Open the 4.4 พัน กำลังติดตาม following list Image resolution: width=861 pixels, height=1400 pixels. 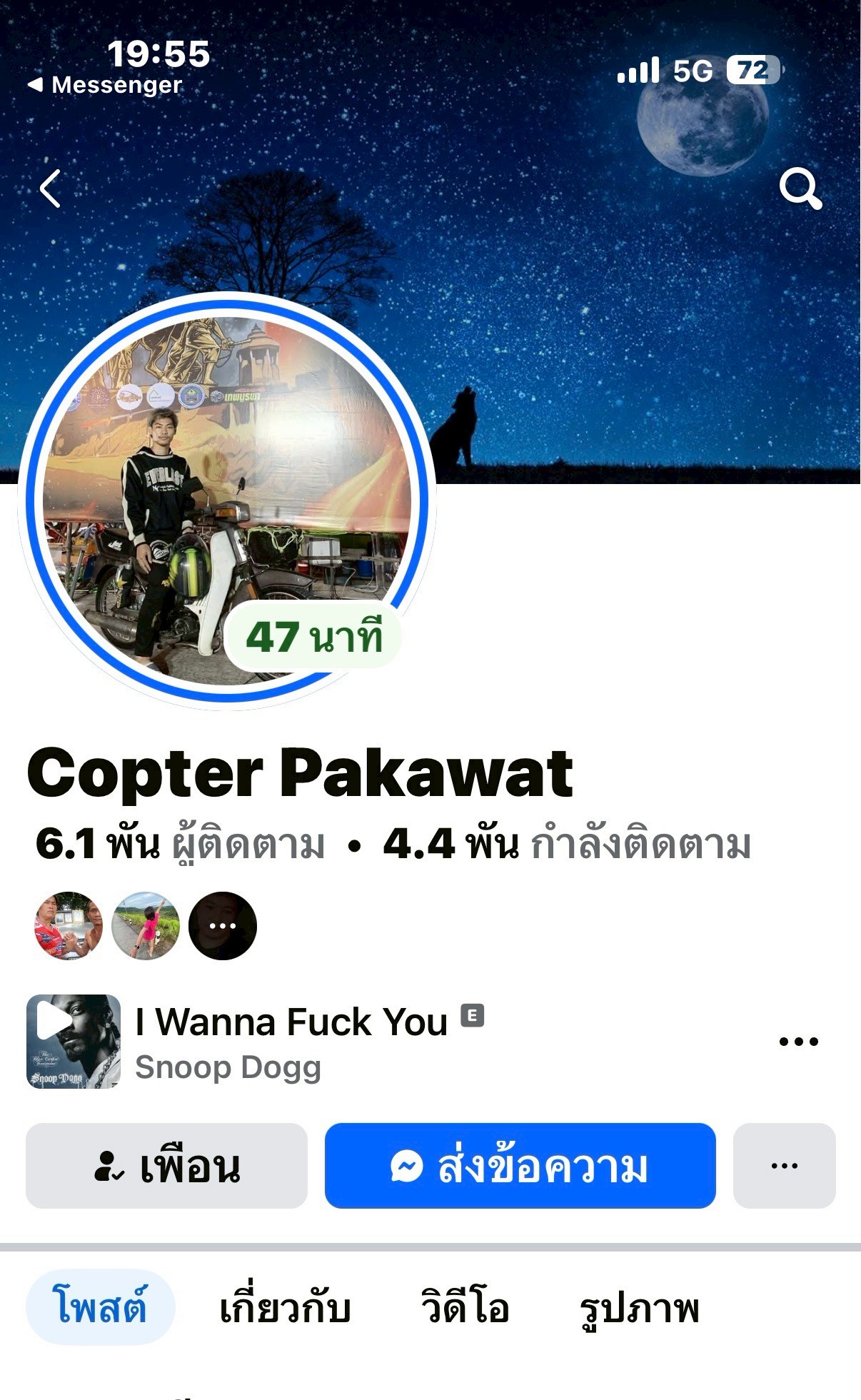567,843
